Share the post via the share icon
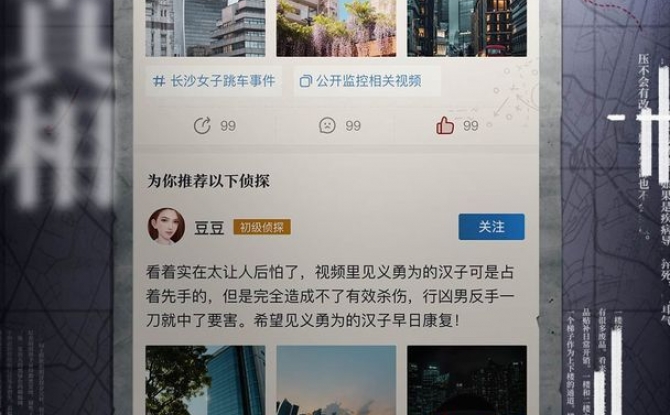The height and width of the screenshot is (415, 670). (x=203, y=126)
